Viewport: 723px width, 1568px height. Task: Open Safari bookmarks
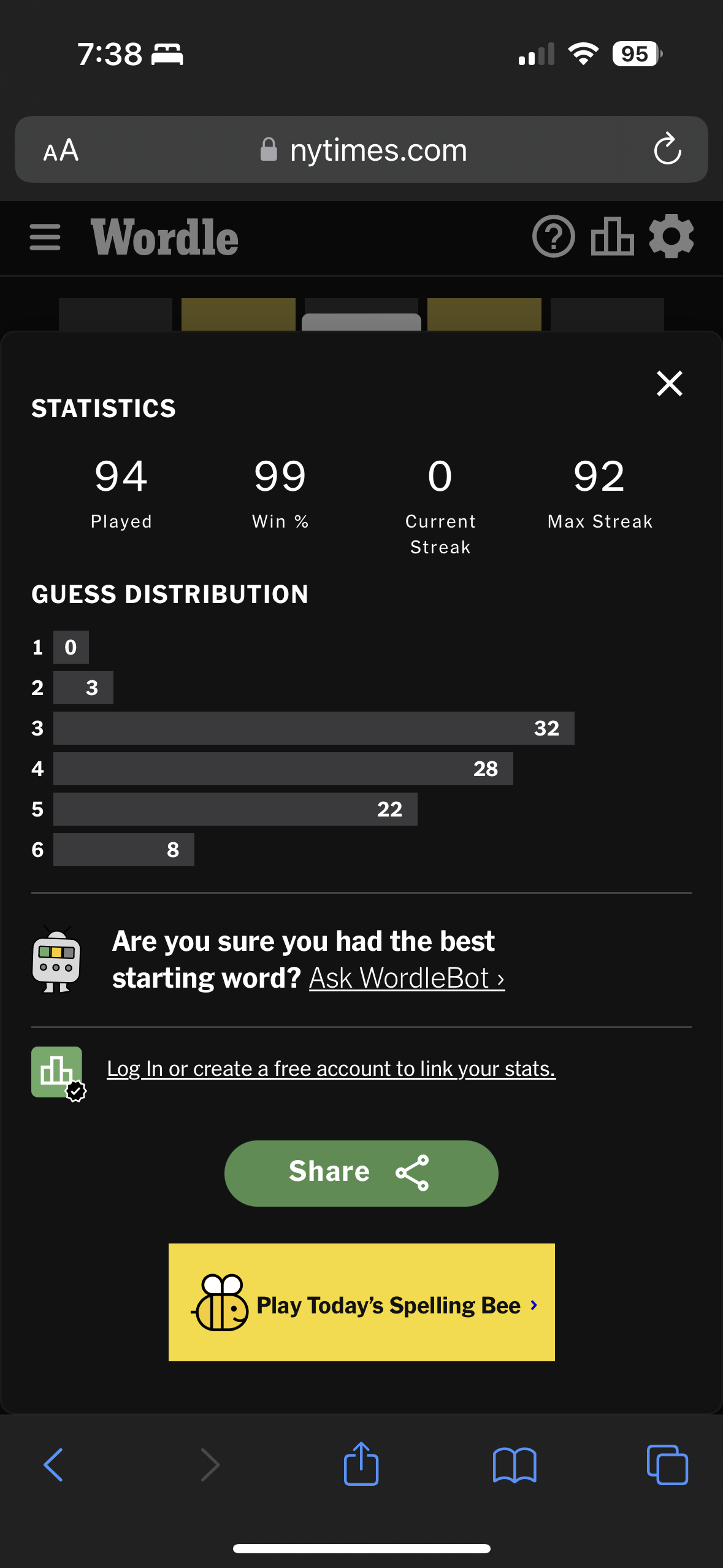[x=515, y=1465]
